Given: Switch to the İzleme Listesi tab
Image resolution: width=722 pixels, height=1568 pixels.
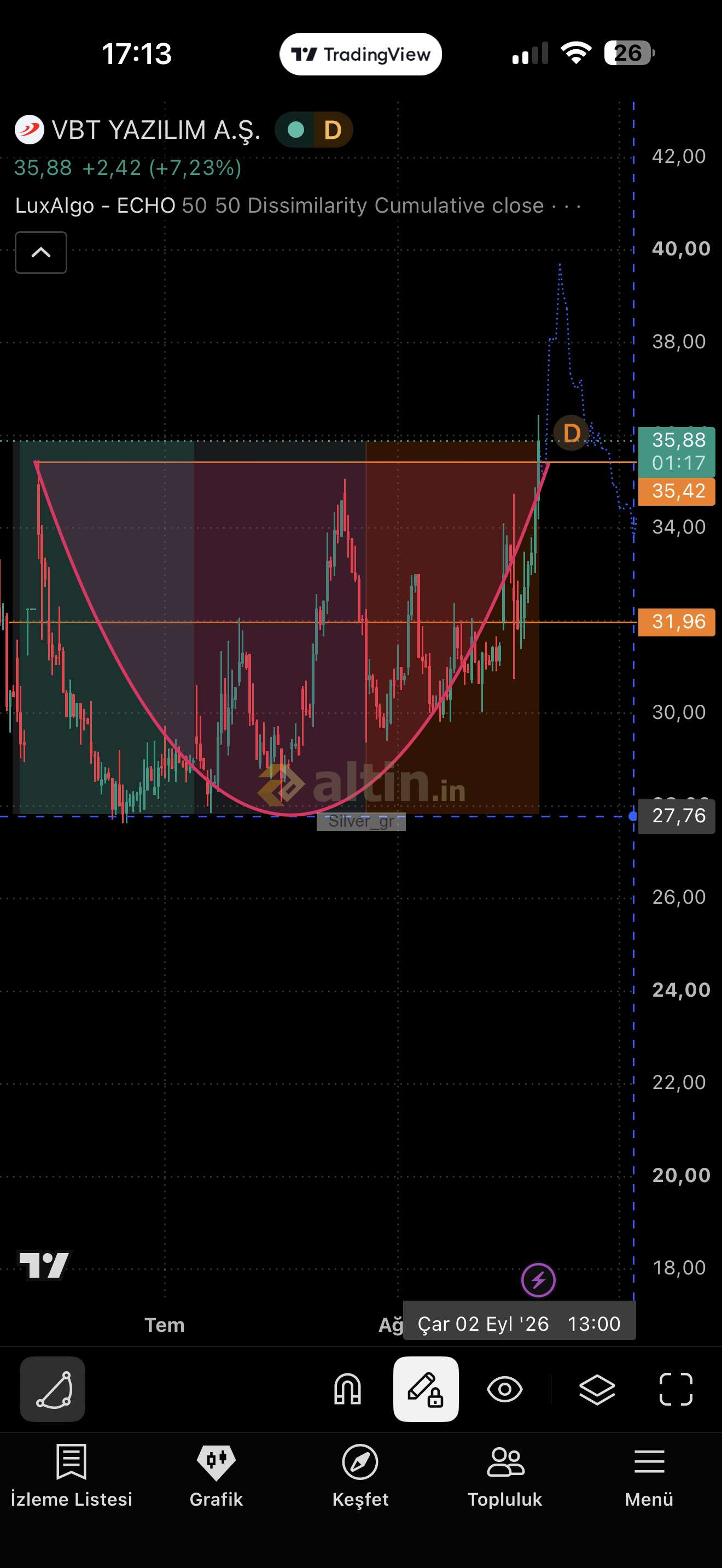Looking at the screenshot, I should (x=71, y=1476).
